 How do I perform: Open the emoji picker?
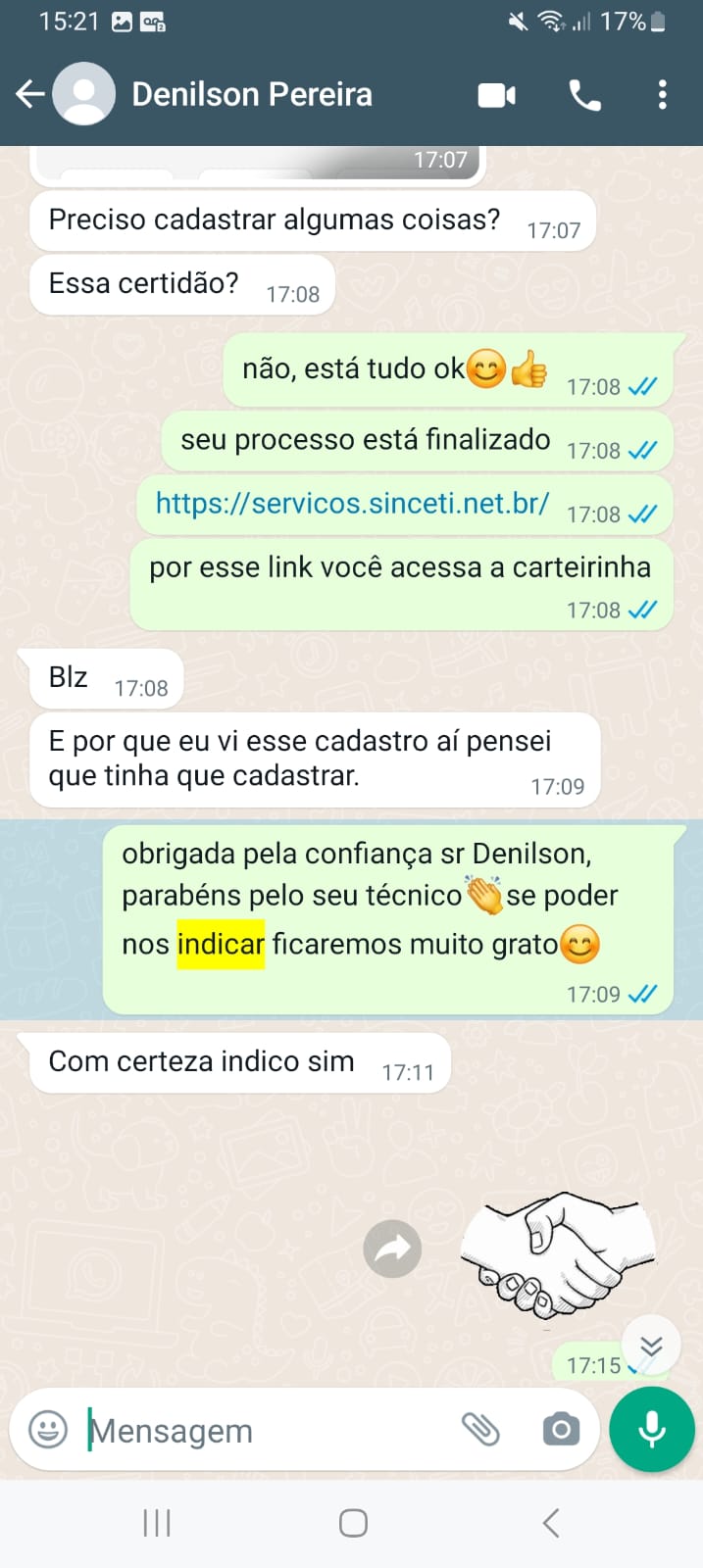[x=48, y=1430]
